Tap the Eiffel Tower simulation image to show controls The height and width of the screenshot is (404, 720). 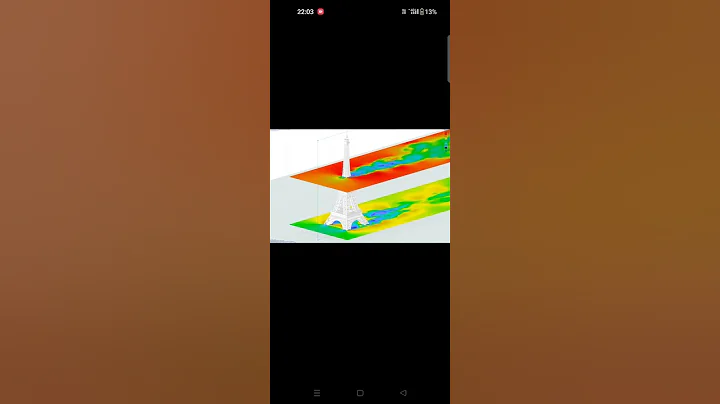(x=360, y=186)
